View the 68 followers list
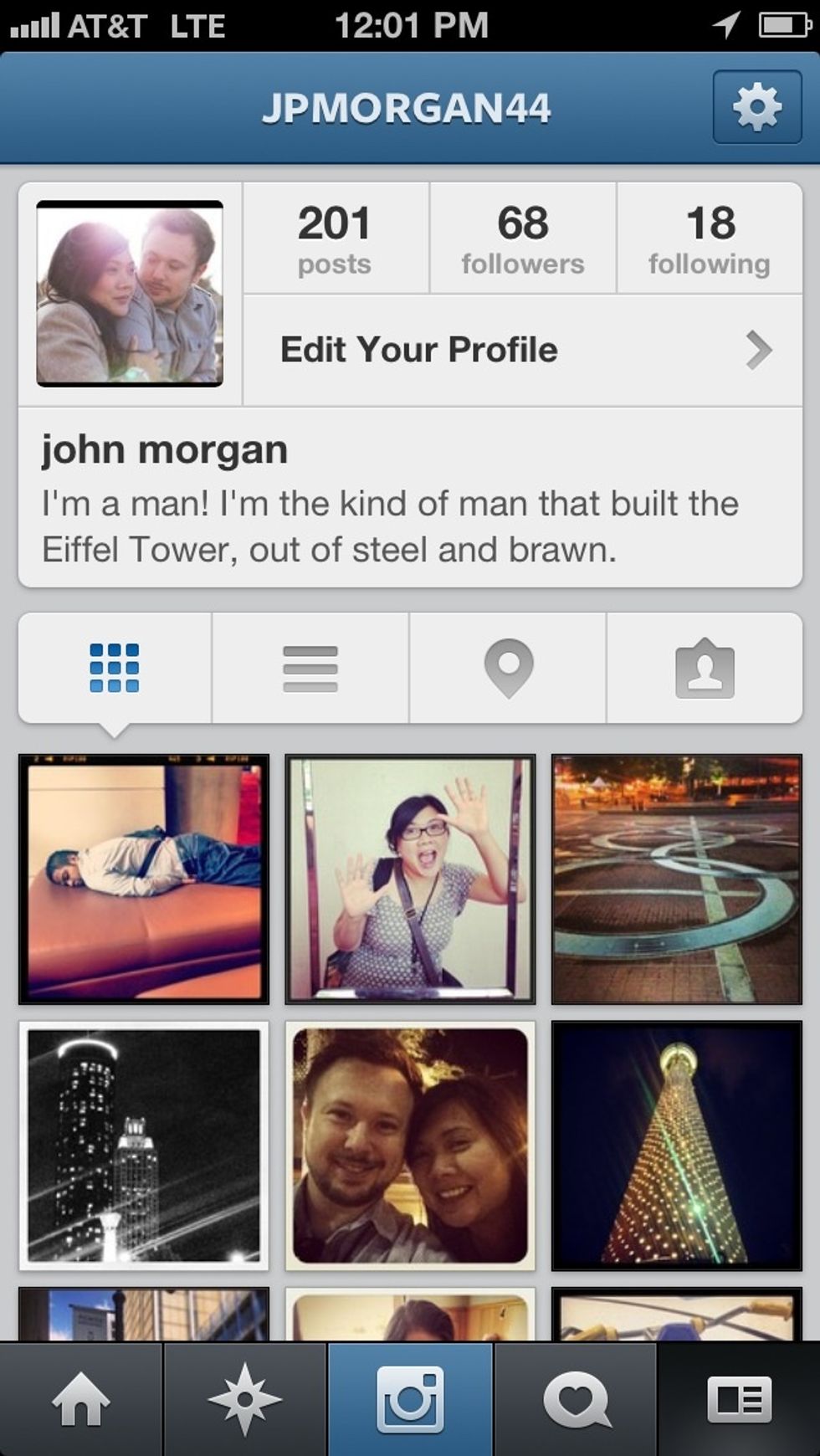The image size is (820, 1456). 523,238
